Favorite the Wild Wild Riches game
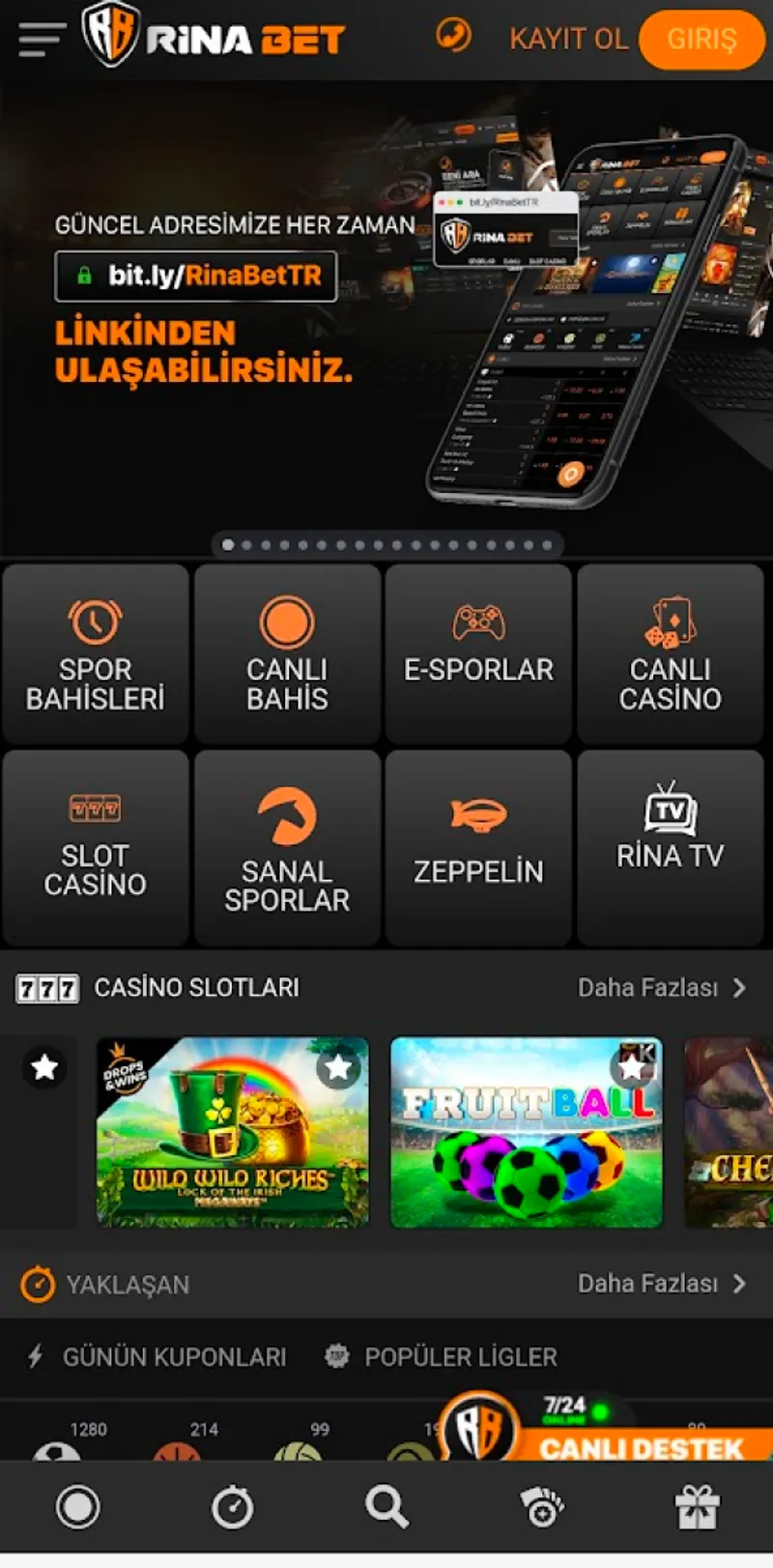773x1568 pixels. point(338,1068)
